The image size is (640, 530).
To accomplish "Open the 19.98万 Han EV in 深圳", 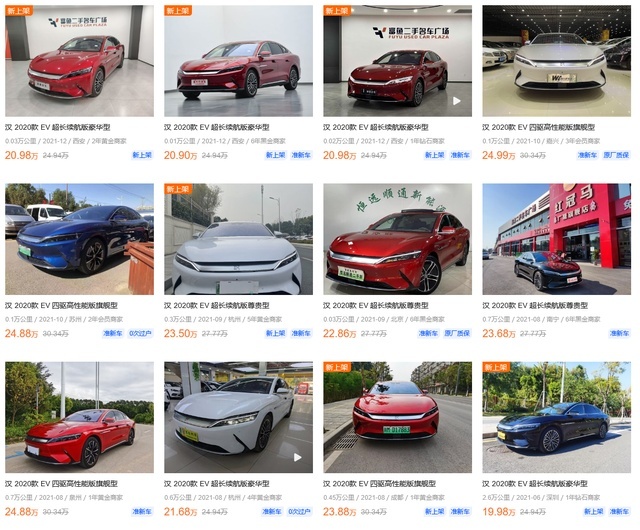I will (x=556, y=417).
